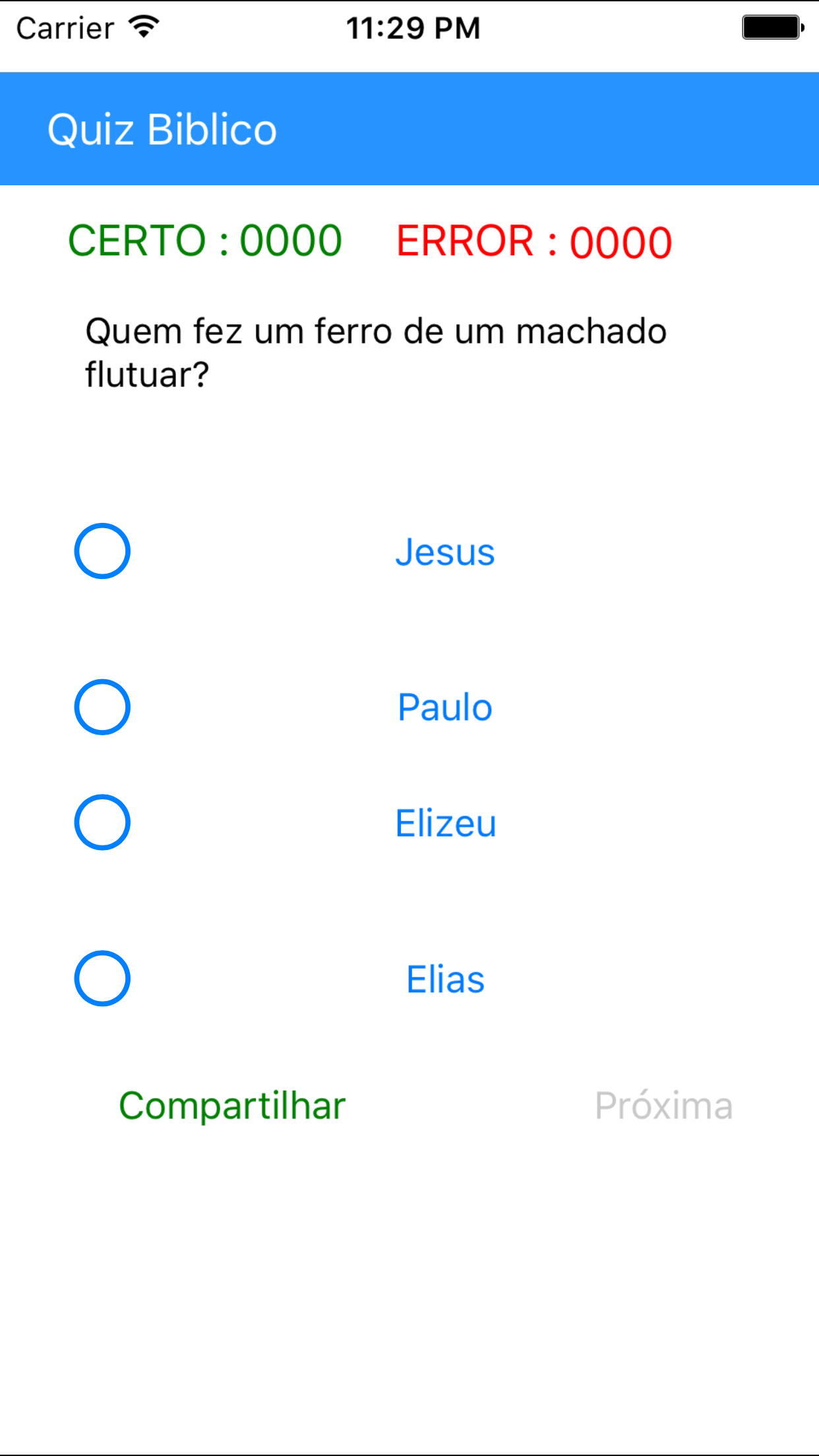
Task: Share the quiz with Compartilhar
Action: coord(232,1106)
